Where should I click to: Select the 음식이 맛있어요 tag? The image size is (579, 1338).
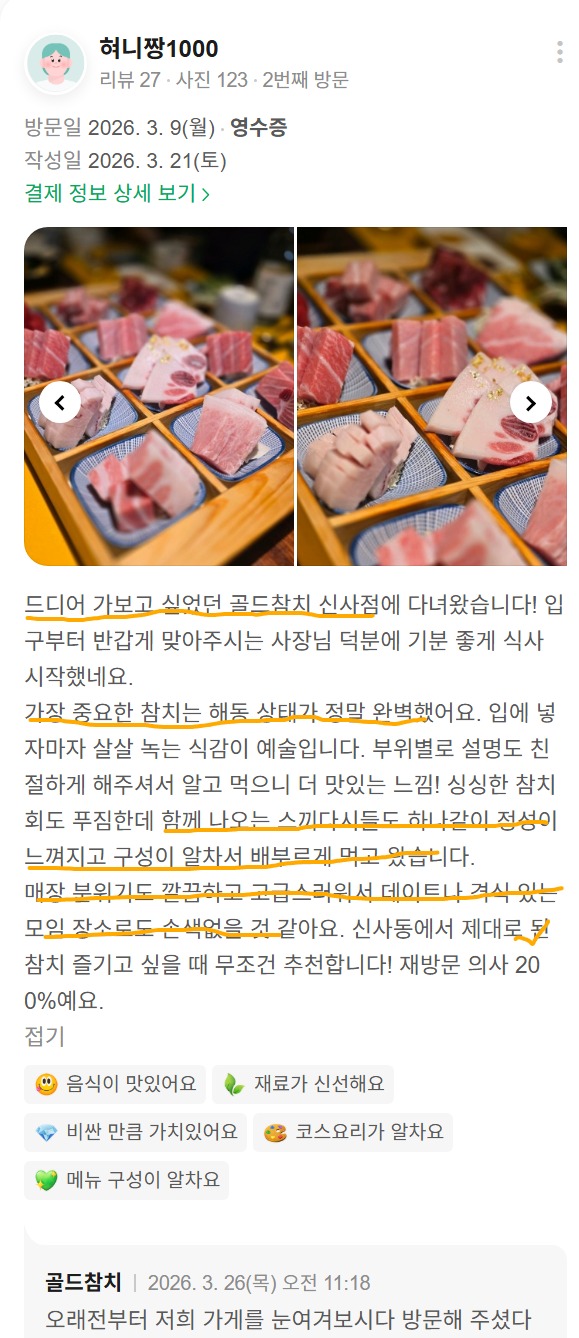pyautogui.click(x=115, y=1084)
